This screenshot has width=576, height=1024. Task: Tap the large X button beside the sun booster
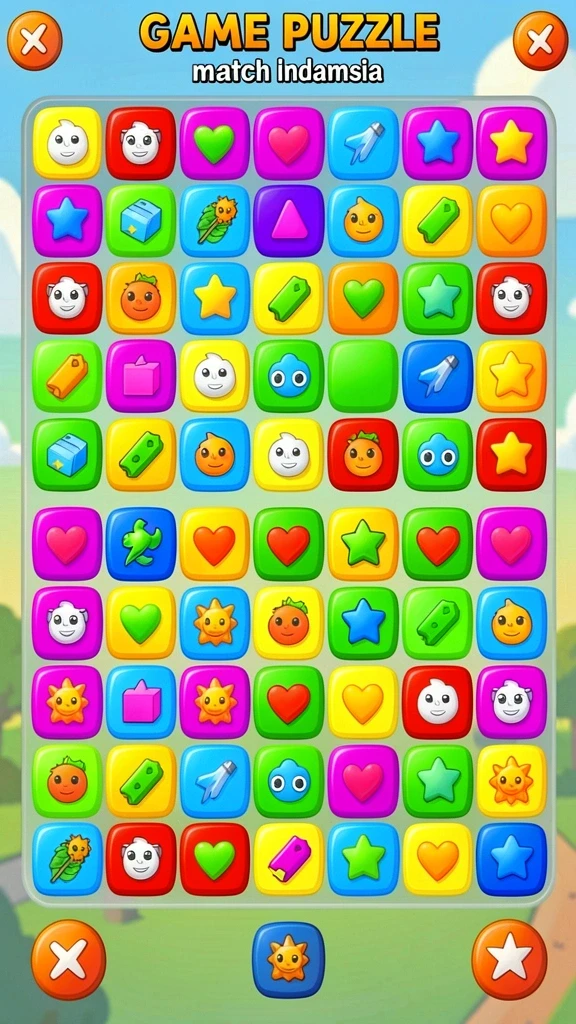(68, 959)
